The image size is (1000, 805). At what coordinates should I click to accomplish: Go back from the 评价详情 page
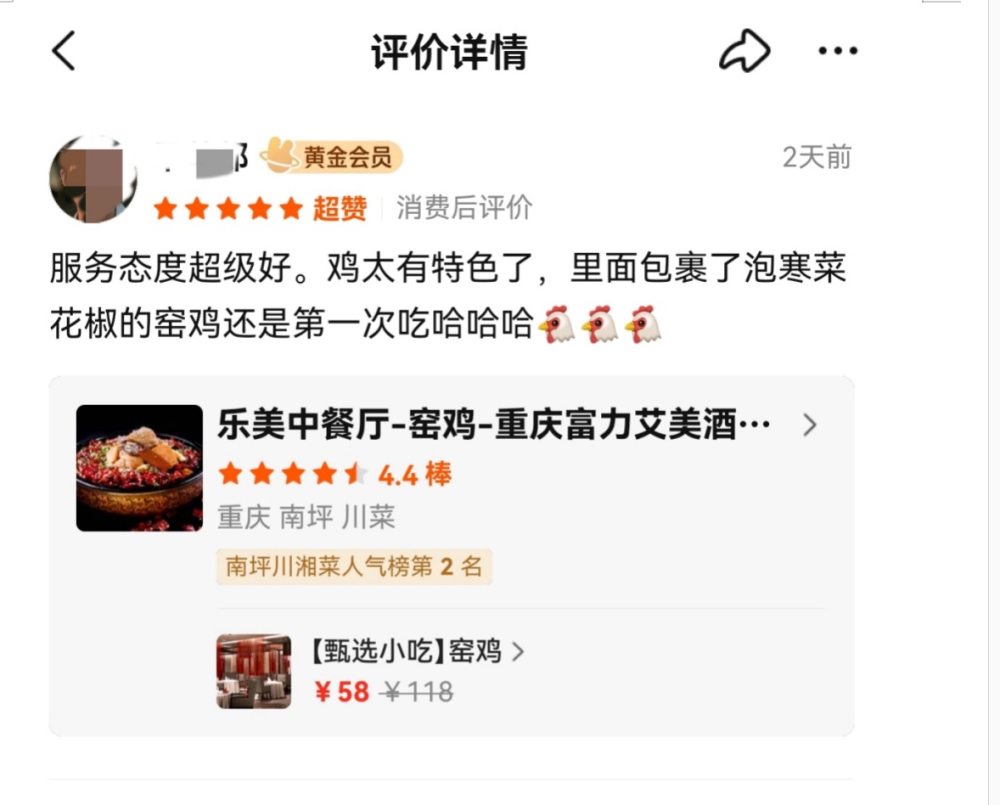tap(64, 51)
